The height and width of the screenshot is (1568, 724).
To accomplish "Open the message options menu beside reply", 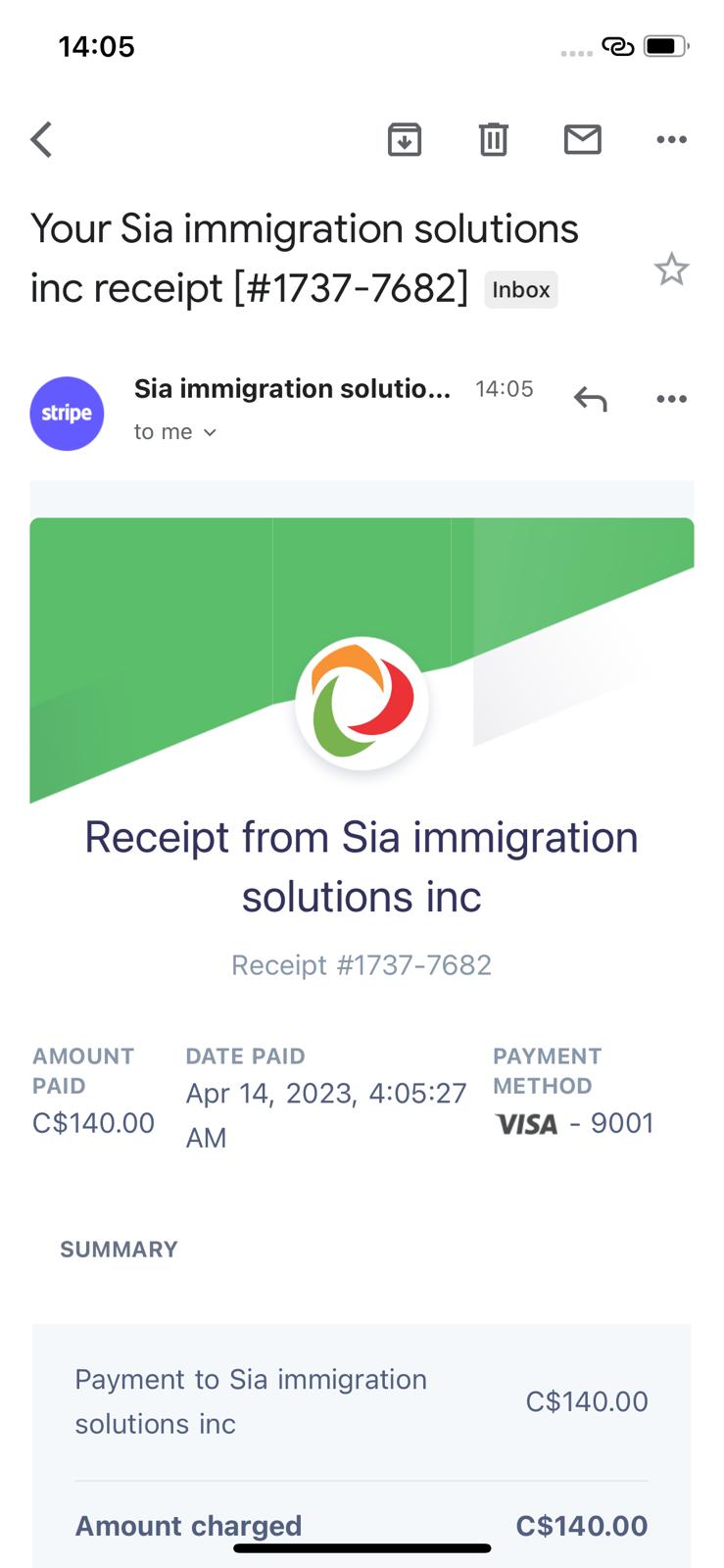I will tap(671, 399).
